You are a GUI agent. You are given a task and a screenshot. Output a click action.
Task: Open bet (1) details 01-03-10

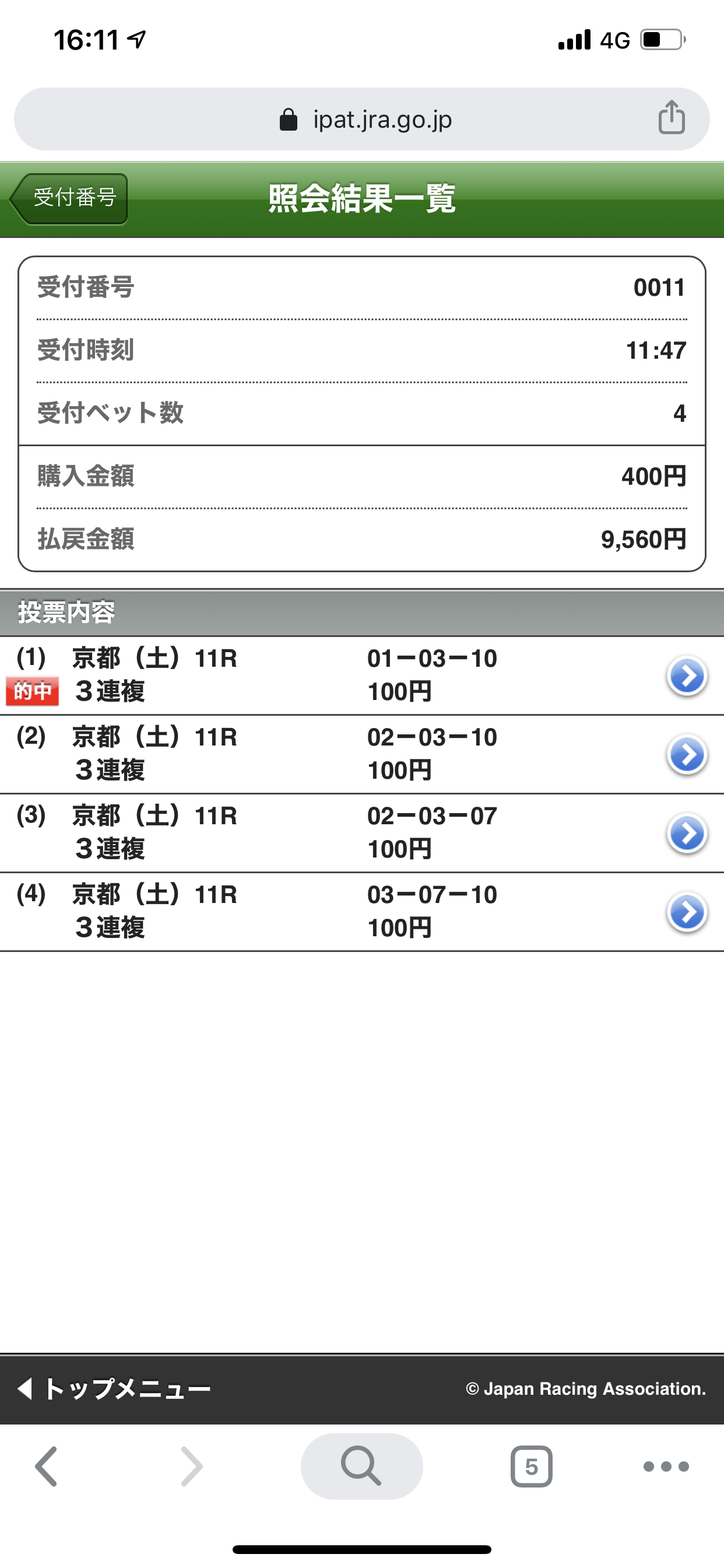(687, 675)
